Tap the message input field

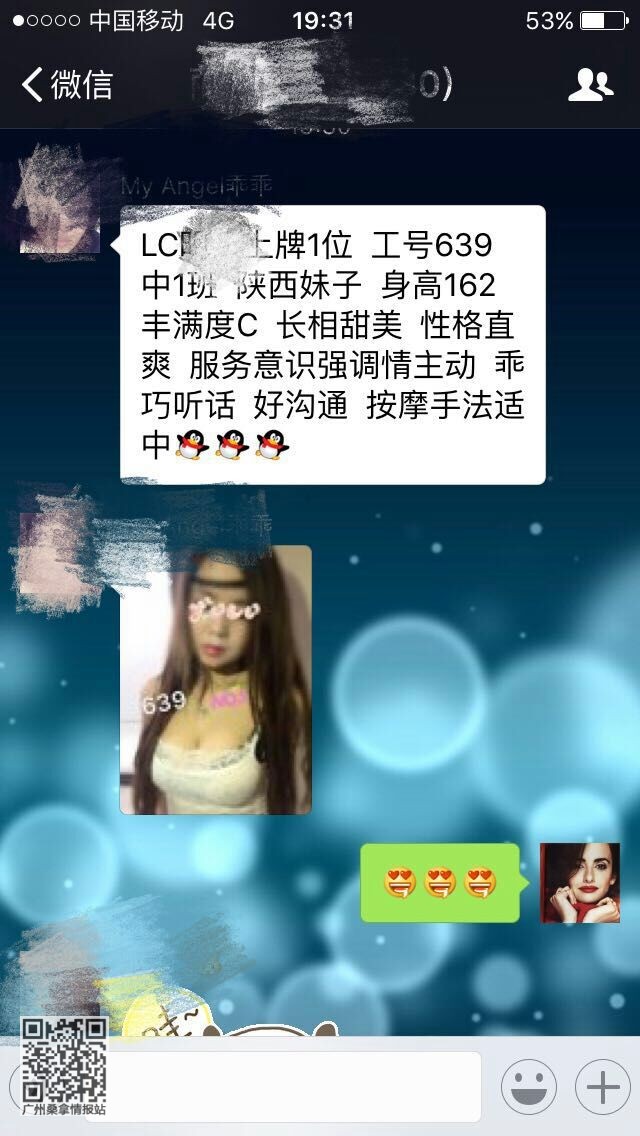[x=283, y=1086]
